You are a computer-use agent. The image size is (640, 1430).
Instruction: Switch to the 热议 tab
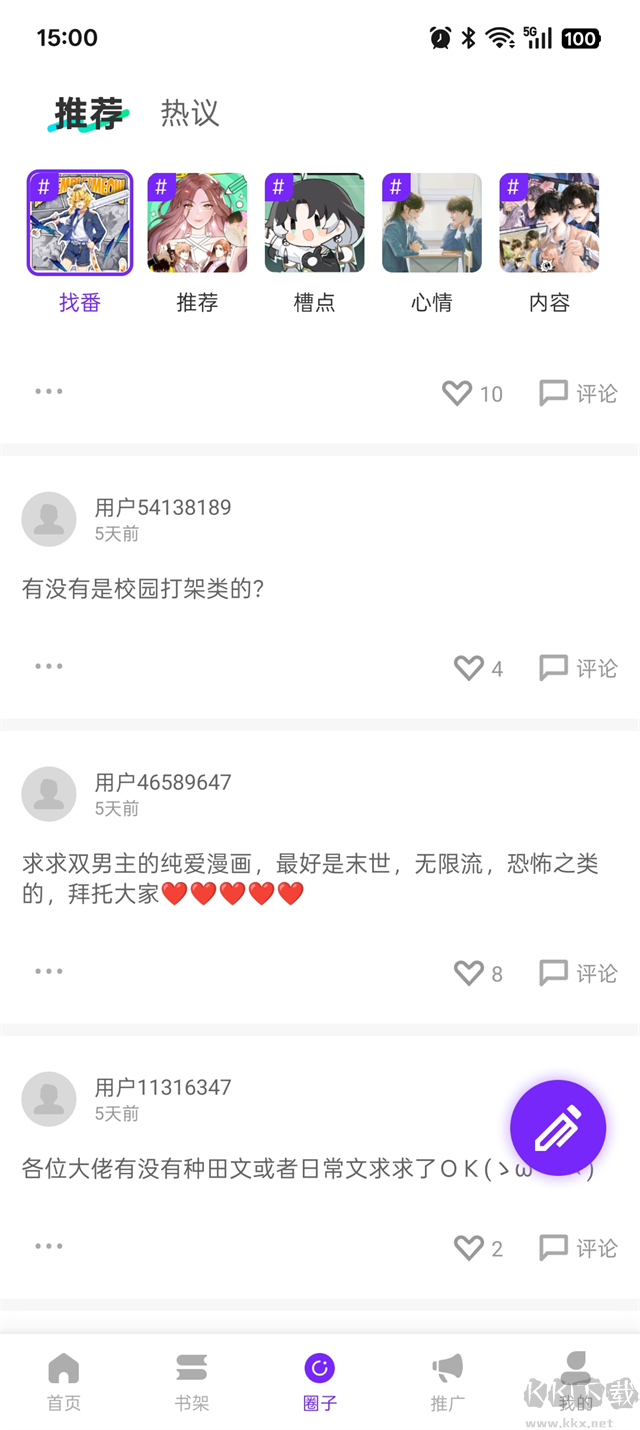pyautogui.click(x=189, y=113)
